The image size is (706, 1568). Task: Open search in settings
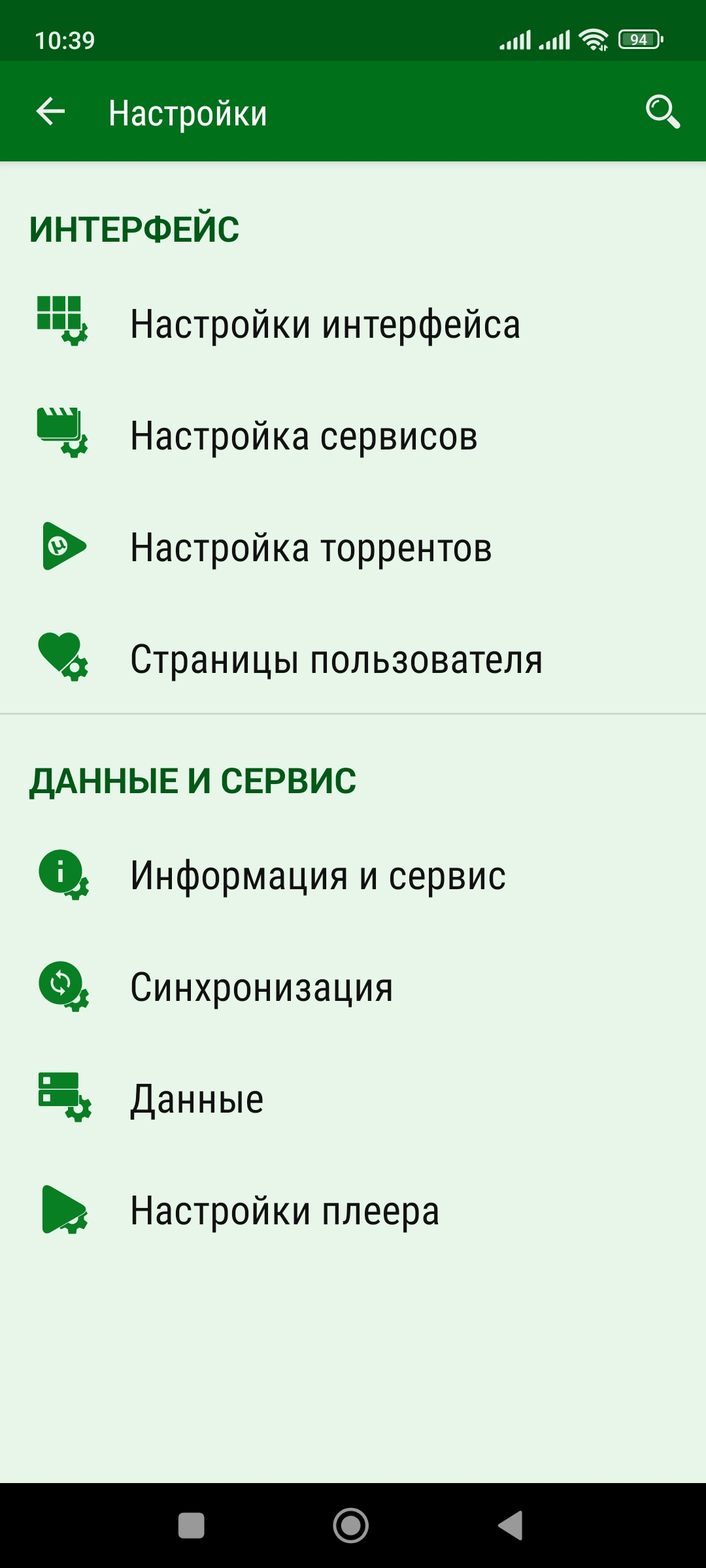point(663,111)
